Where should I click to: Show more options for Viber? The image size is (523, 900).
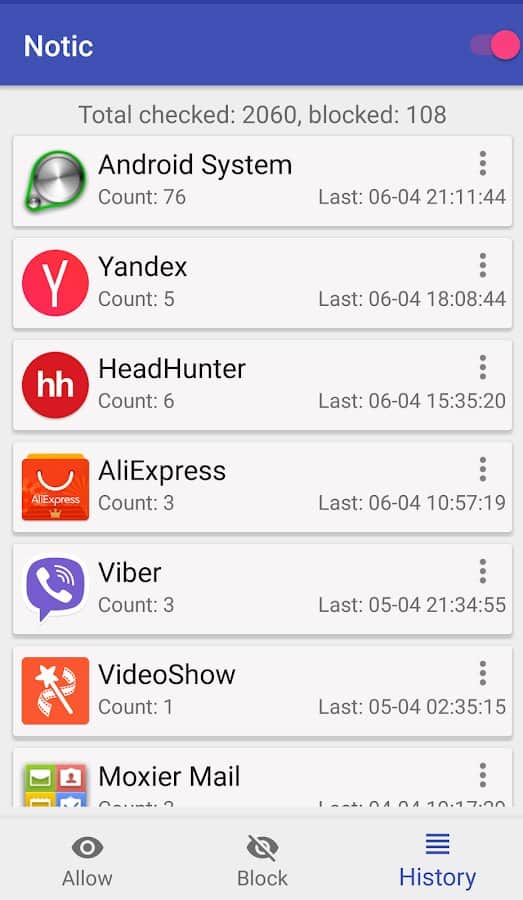click(x=483, y=571)
